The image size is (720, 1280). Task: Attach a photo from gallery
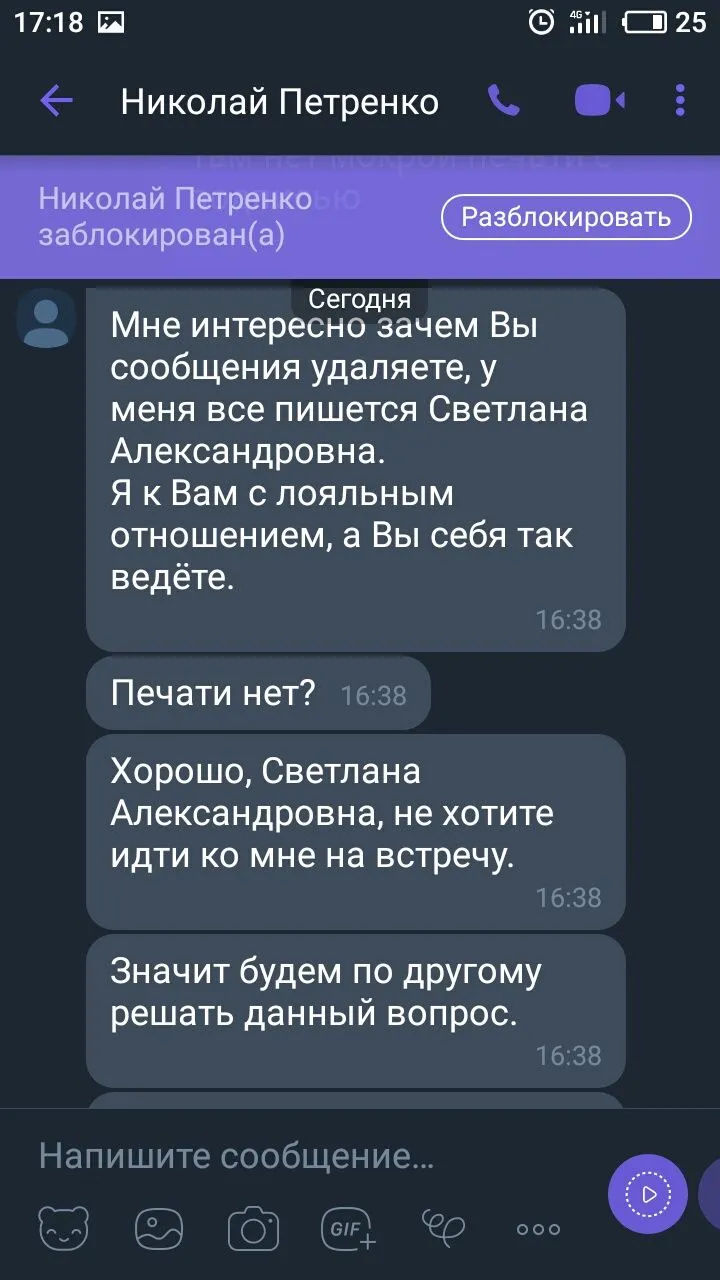click(159, 1229)
